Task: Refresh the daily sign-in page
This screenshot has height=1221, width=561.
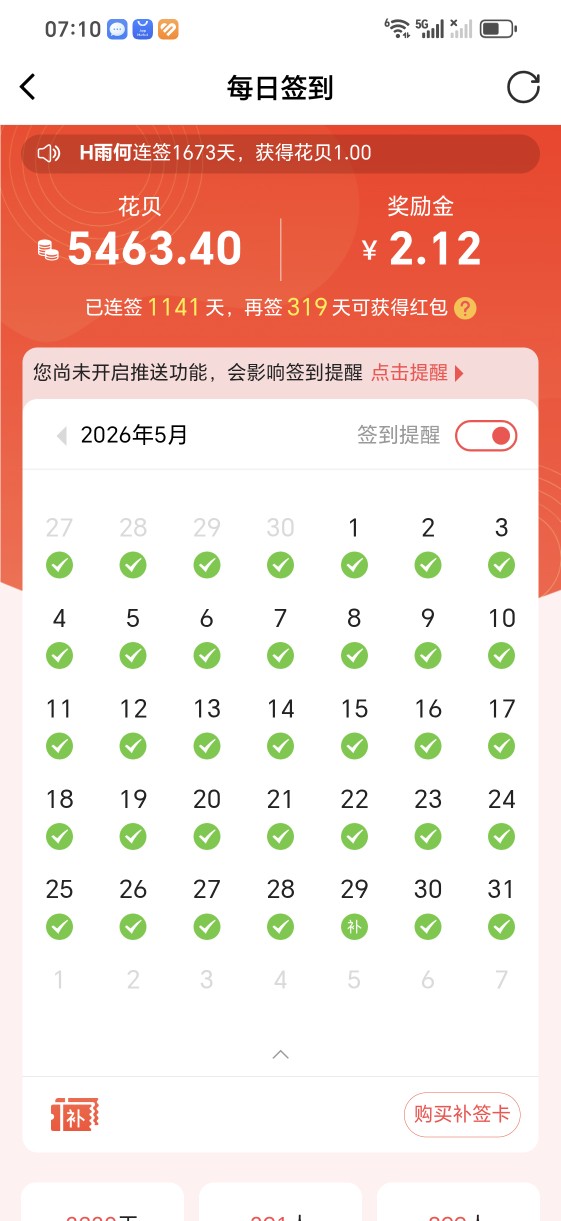Action: [523, 87]
